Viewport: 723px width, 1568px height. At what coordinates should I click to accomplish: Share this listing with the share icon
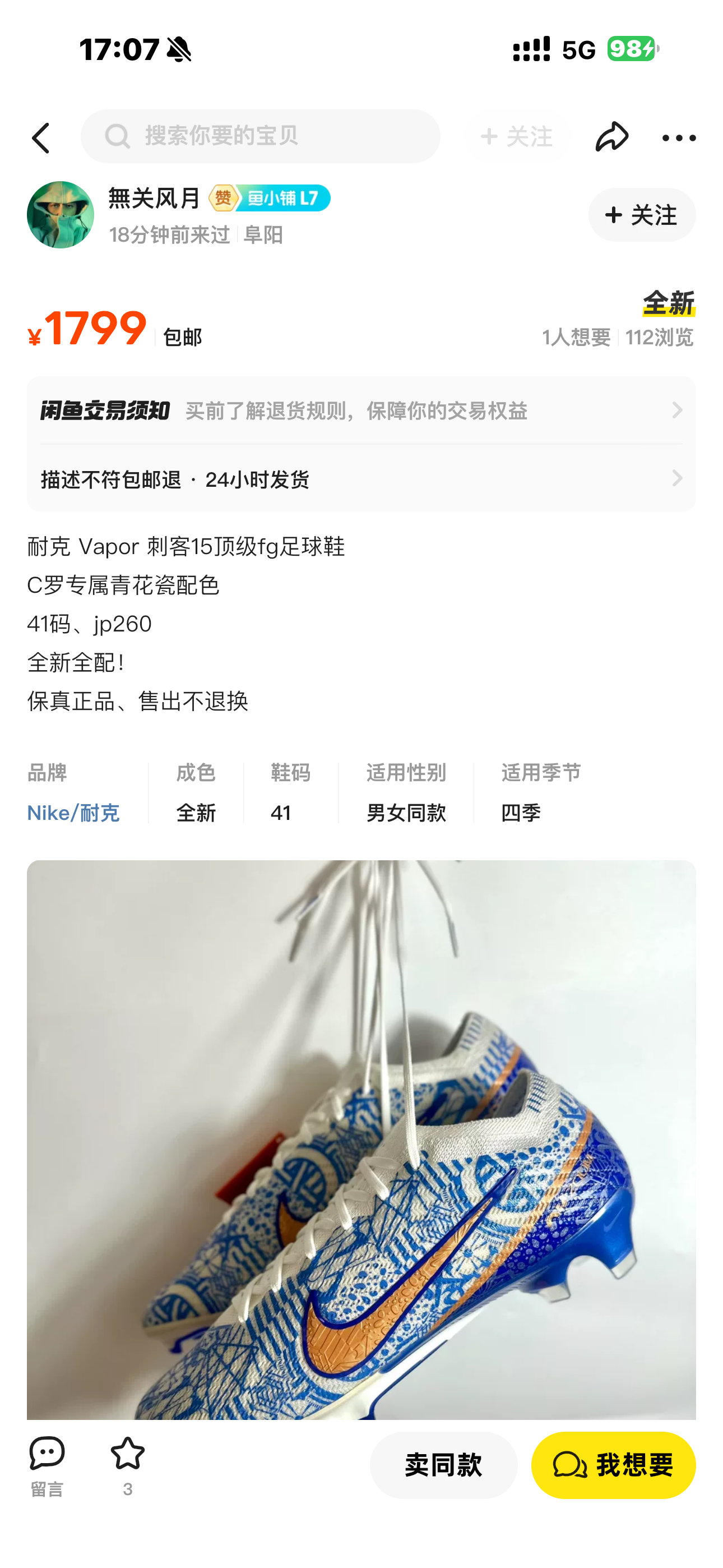coord(611,136)
